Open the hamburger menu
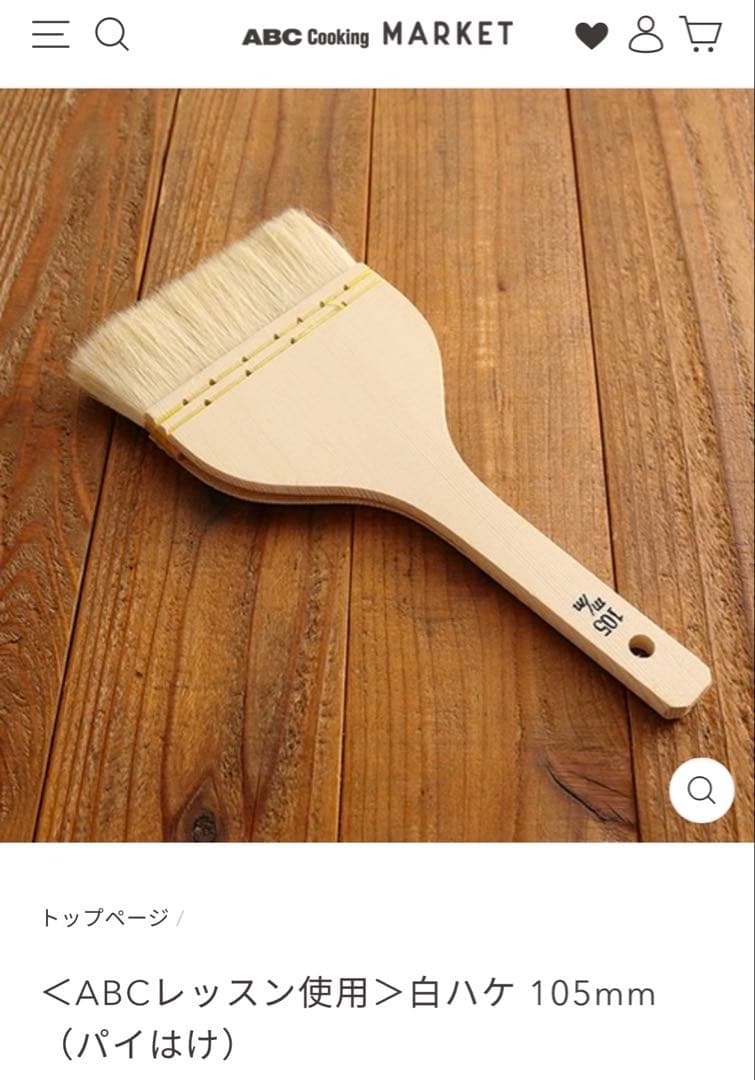755x1080 pixels. tap(50, 34)
